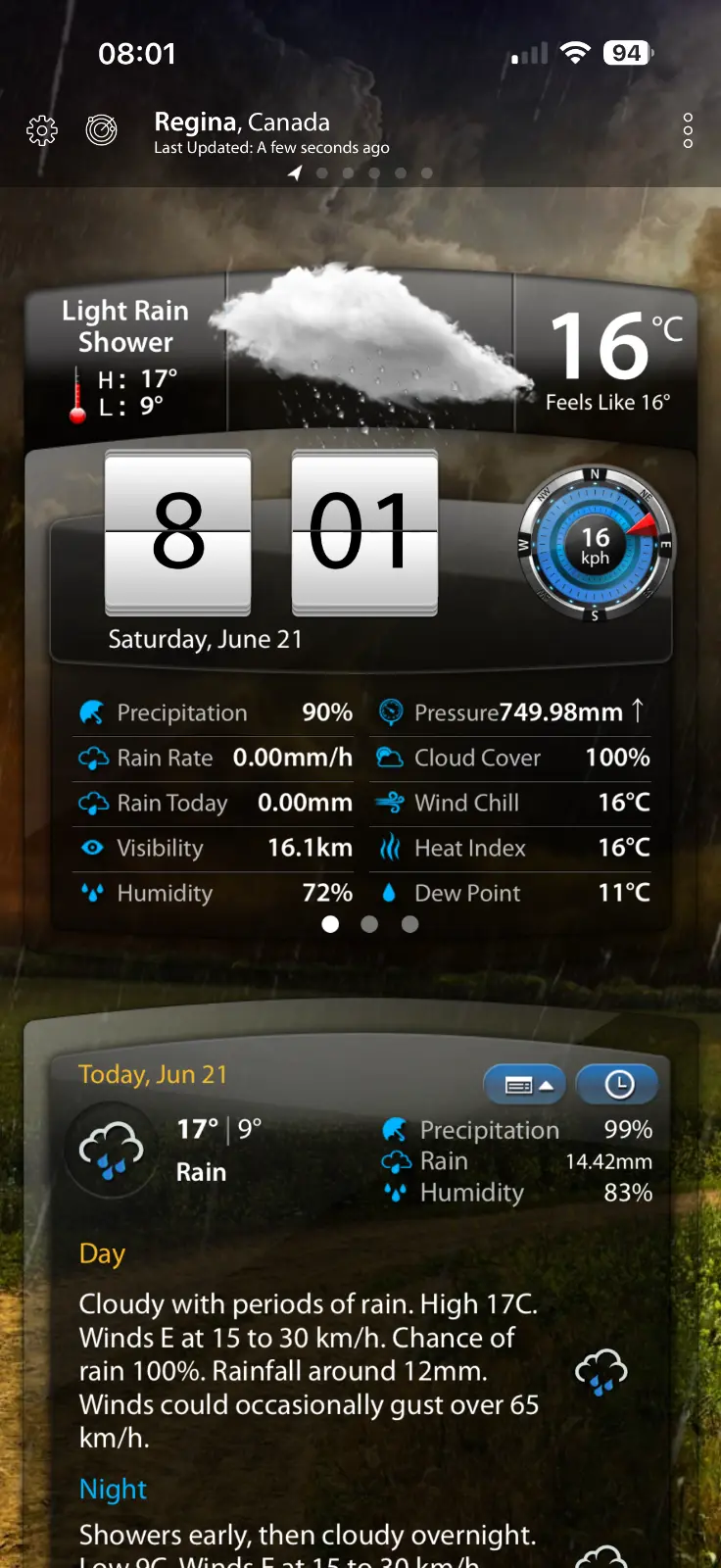Open the weather radar icon
This screenshot has width=721, height=1568.
pyautogui.click(x=102, y=129)
